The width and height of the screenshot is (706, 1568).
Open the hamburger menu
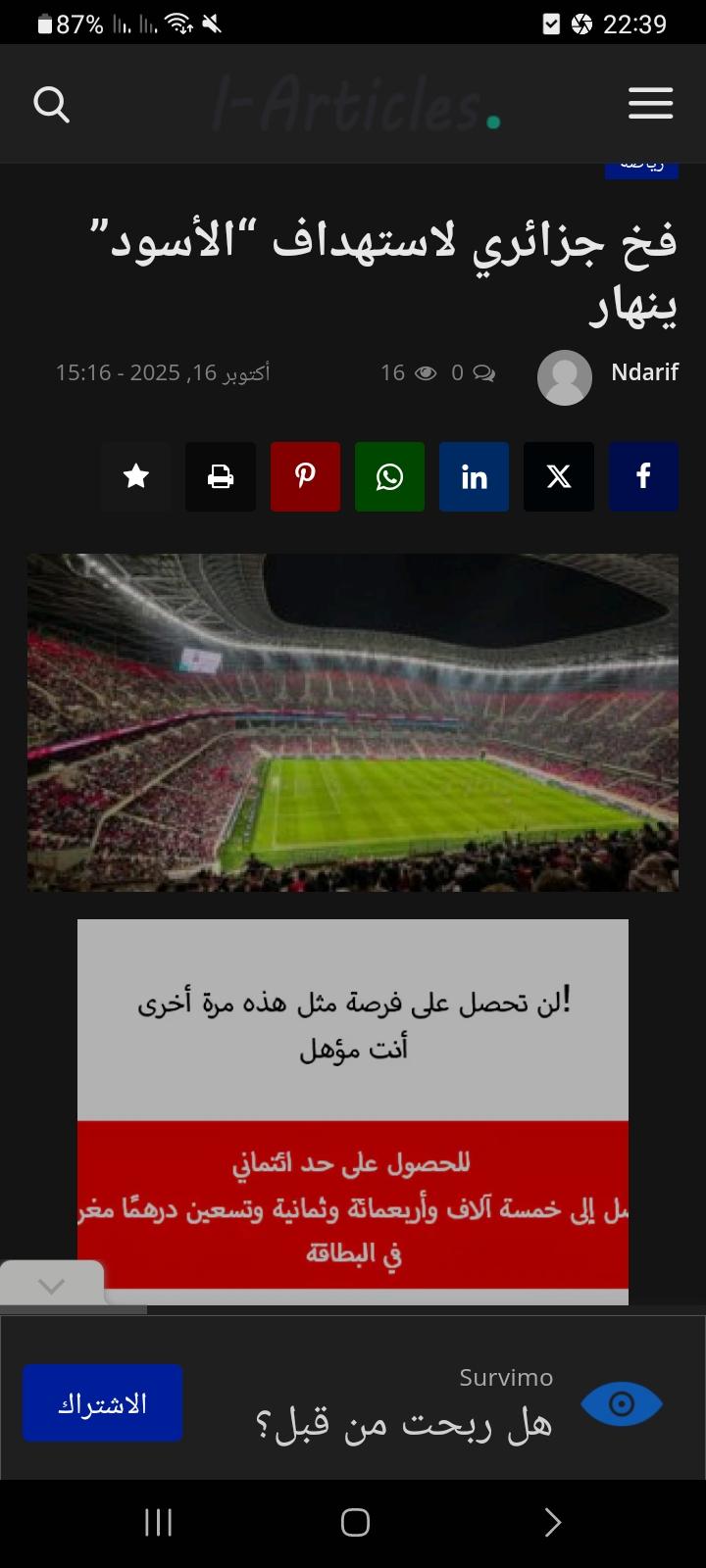tap(650, 104)
